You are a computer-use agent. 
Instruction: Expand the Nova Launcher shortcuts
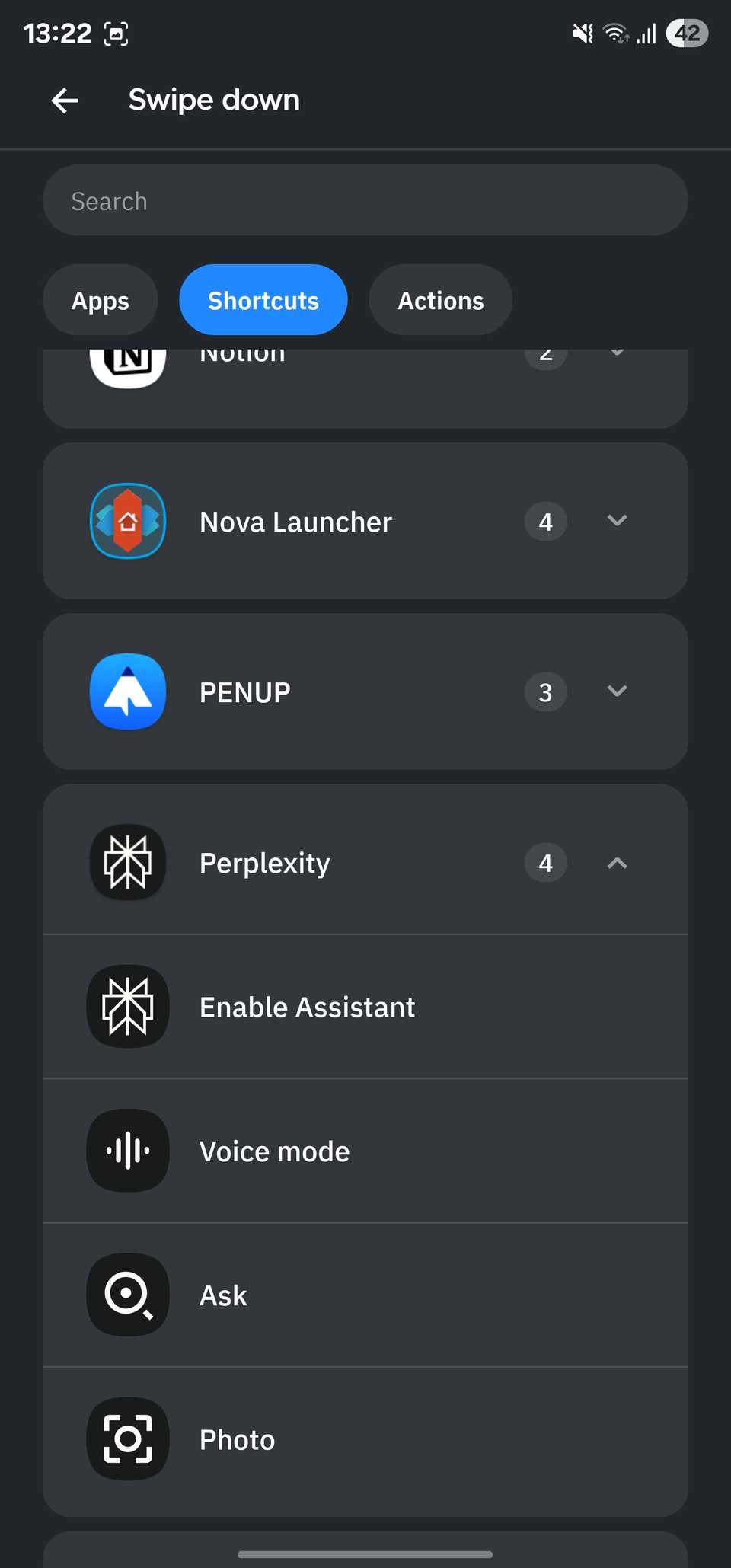pos(618,521)
